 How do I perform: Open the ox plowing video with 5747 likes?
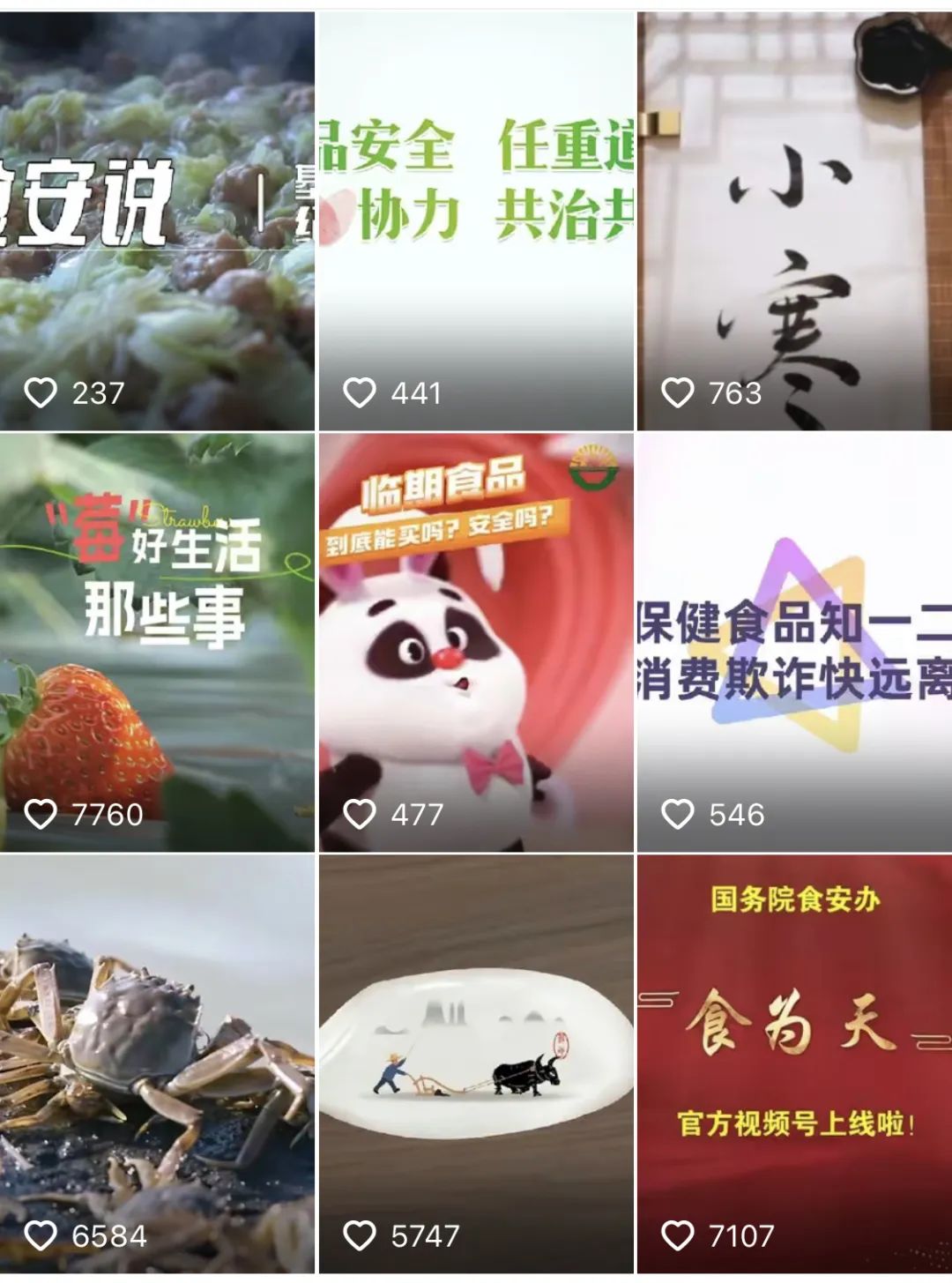click(476, 1063)
